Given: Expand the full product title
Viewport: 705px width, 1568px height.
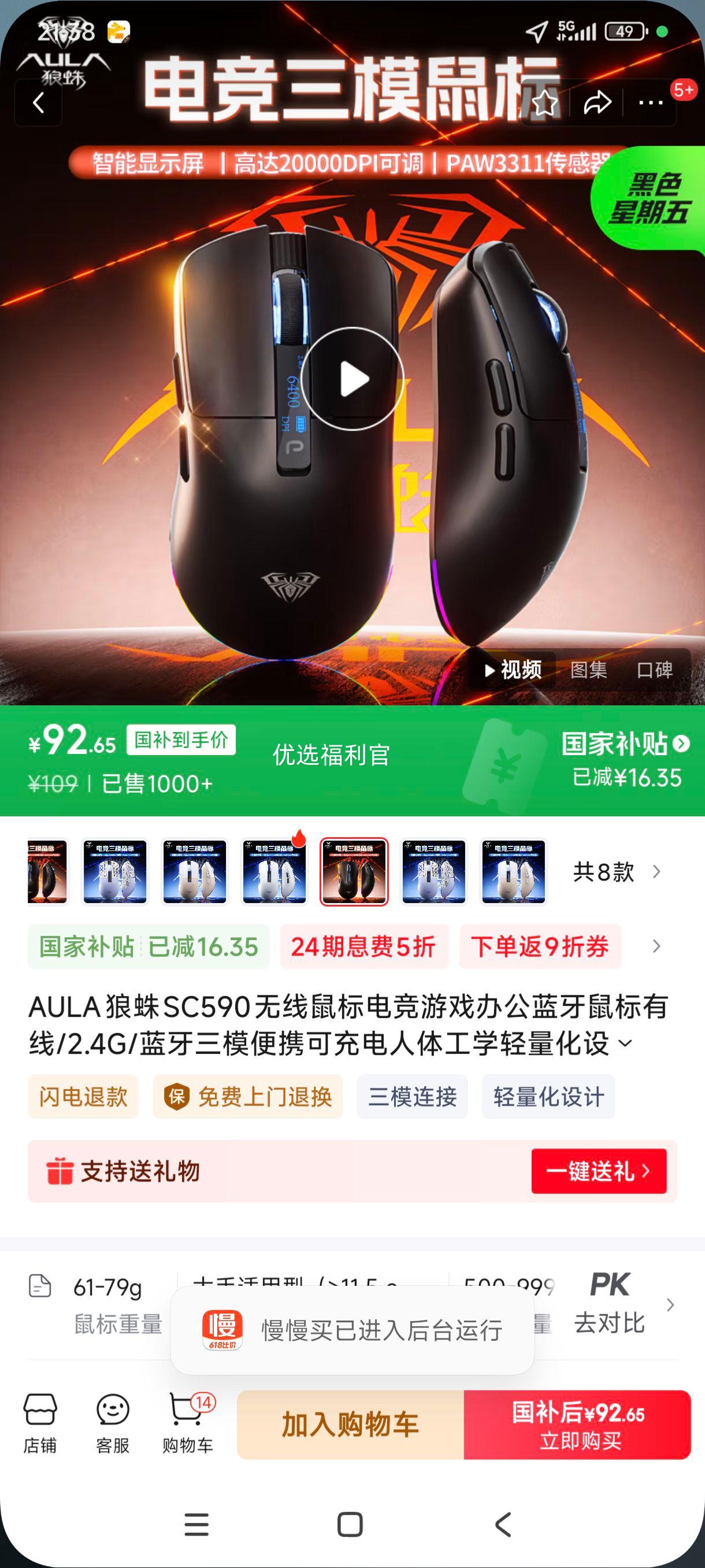Looking at the screenshot, I should pos(625,1044).
